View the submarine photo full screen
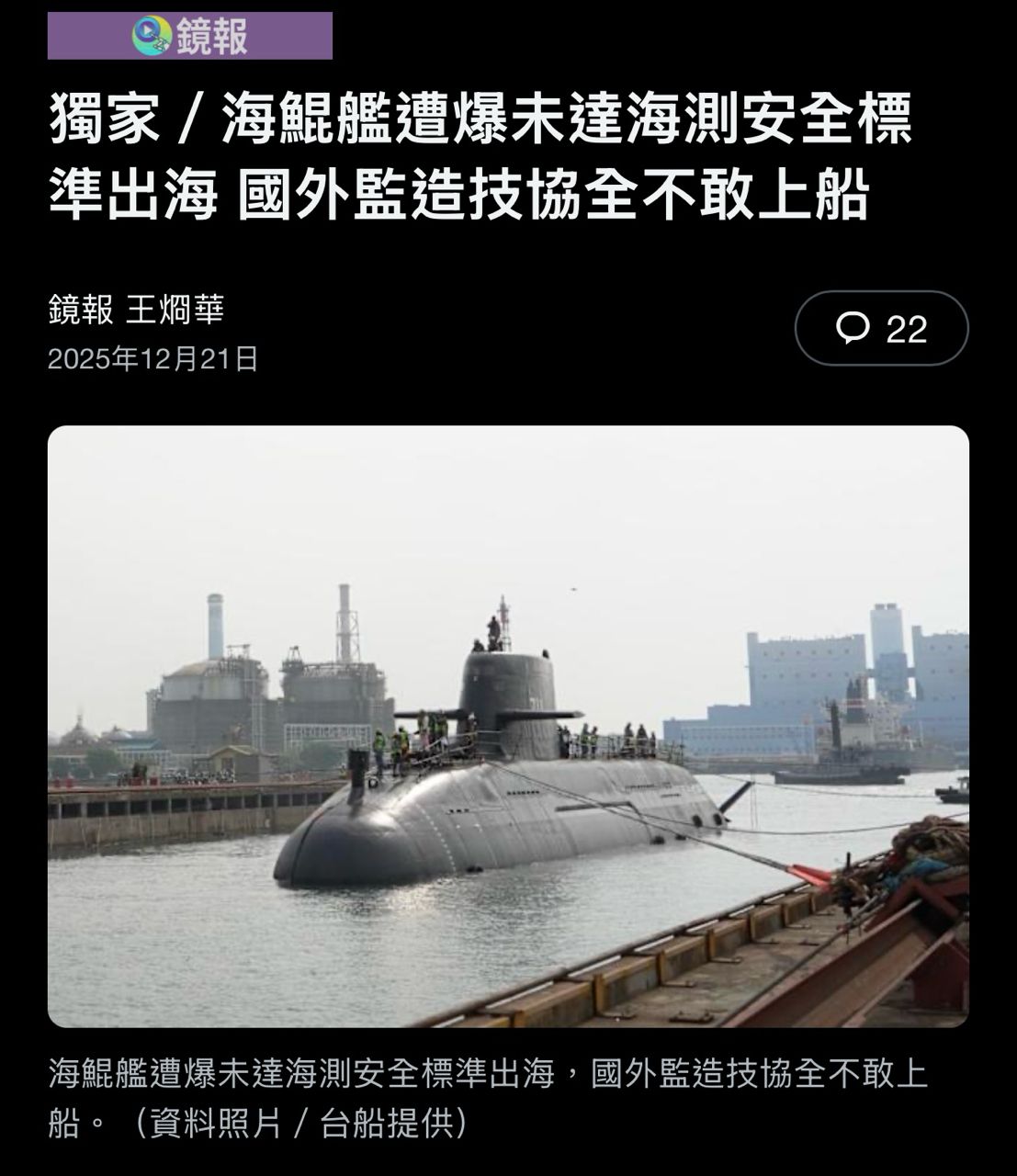The image size is (1017, 1176). pyautogui.click(x=508, y=726)
